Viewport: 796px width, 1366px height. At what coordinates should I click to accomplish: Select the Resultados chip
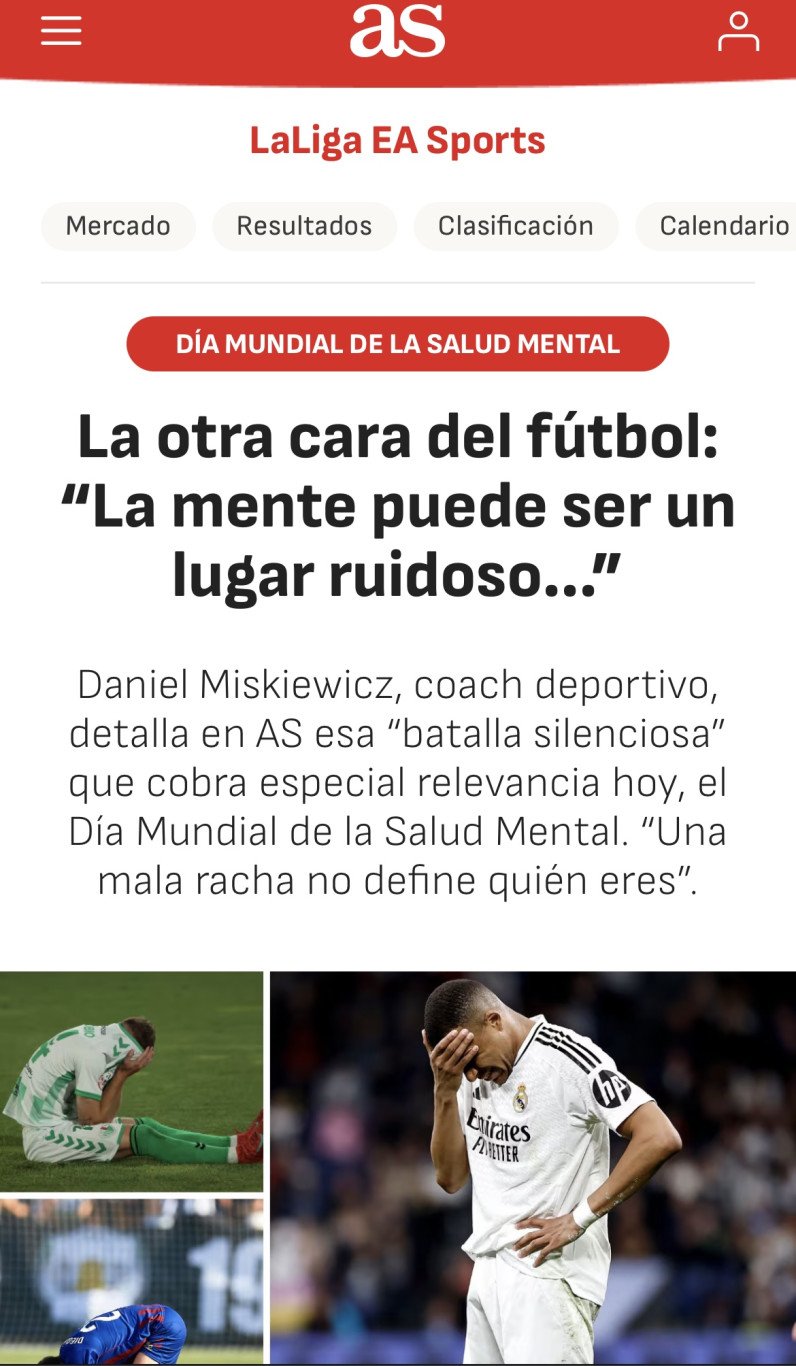coord(304,226)
